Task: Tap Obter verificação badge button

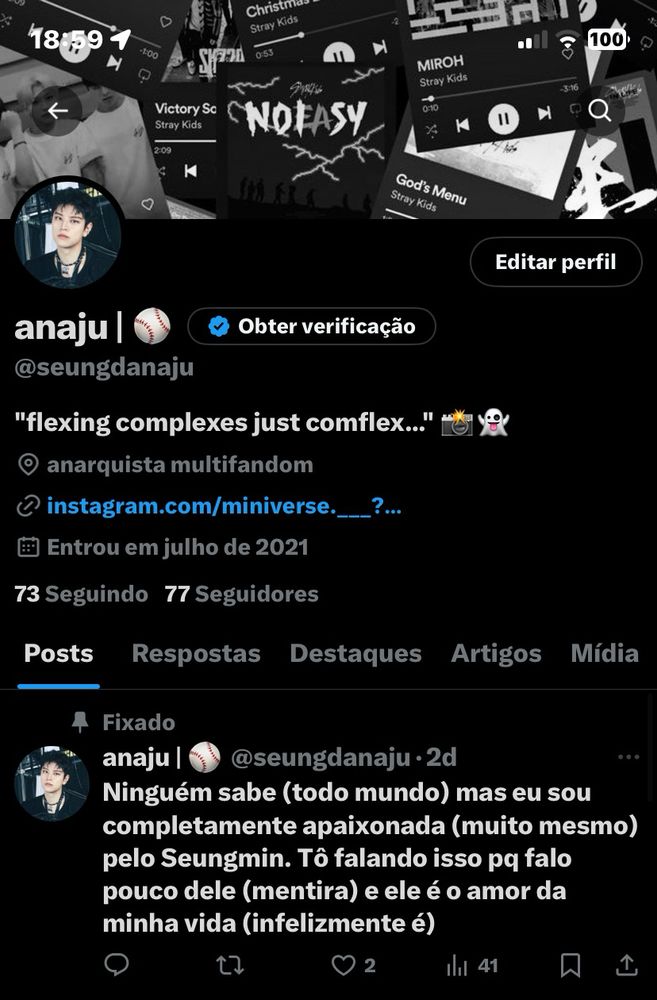Action: [x=312, y=326]
